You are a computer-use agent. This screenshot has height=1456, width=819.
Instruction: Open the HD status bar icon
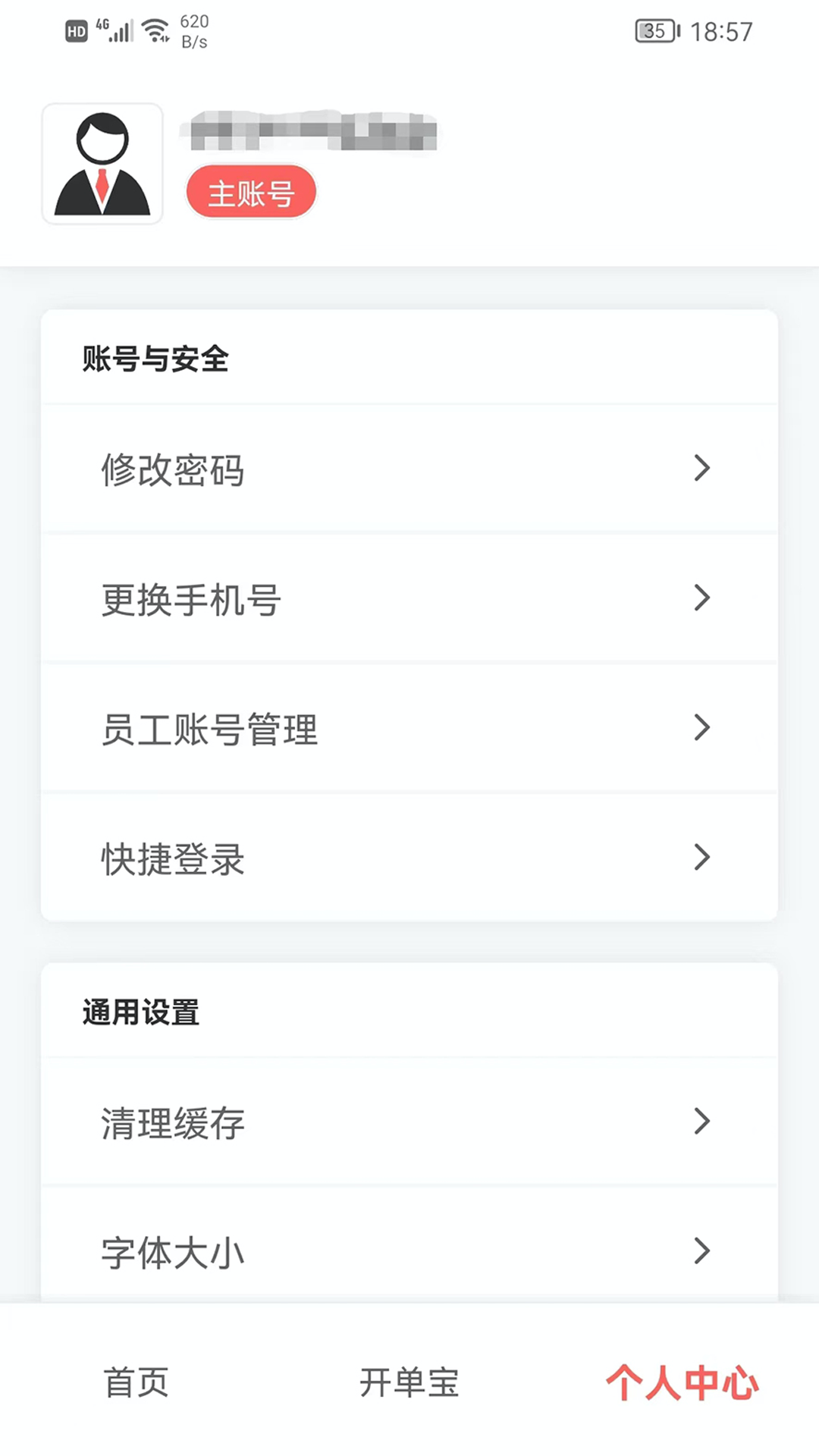(x=74, y=30)
